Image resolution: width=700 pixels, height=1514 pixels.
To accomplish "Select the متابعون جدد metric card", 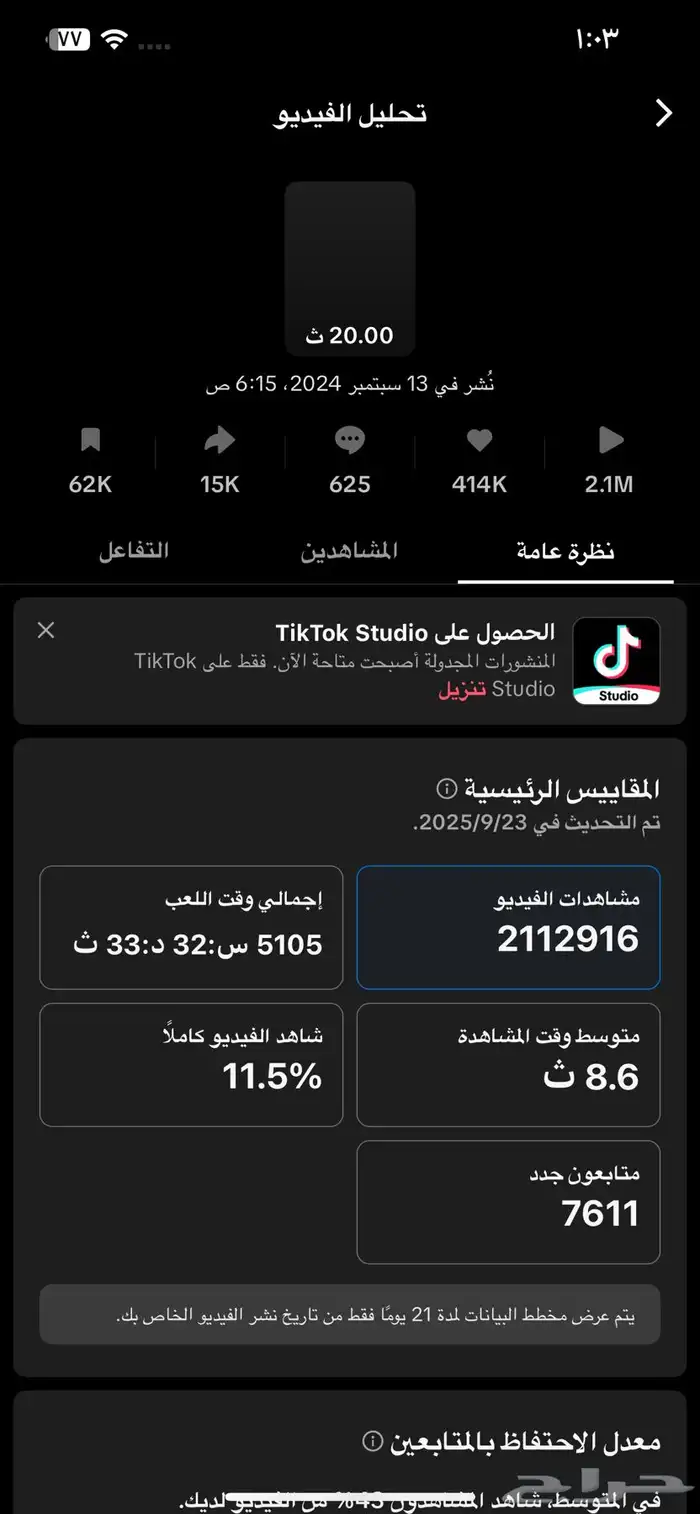I will 508,1201.
